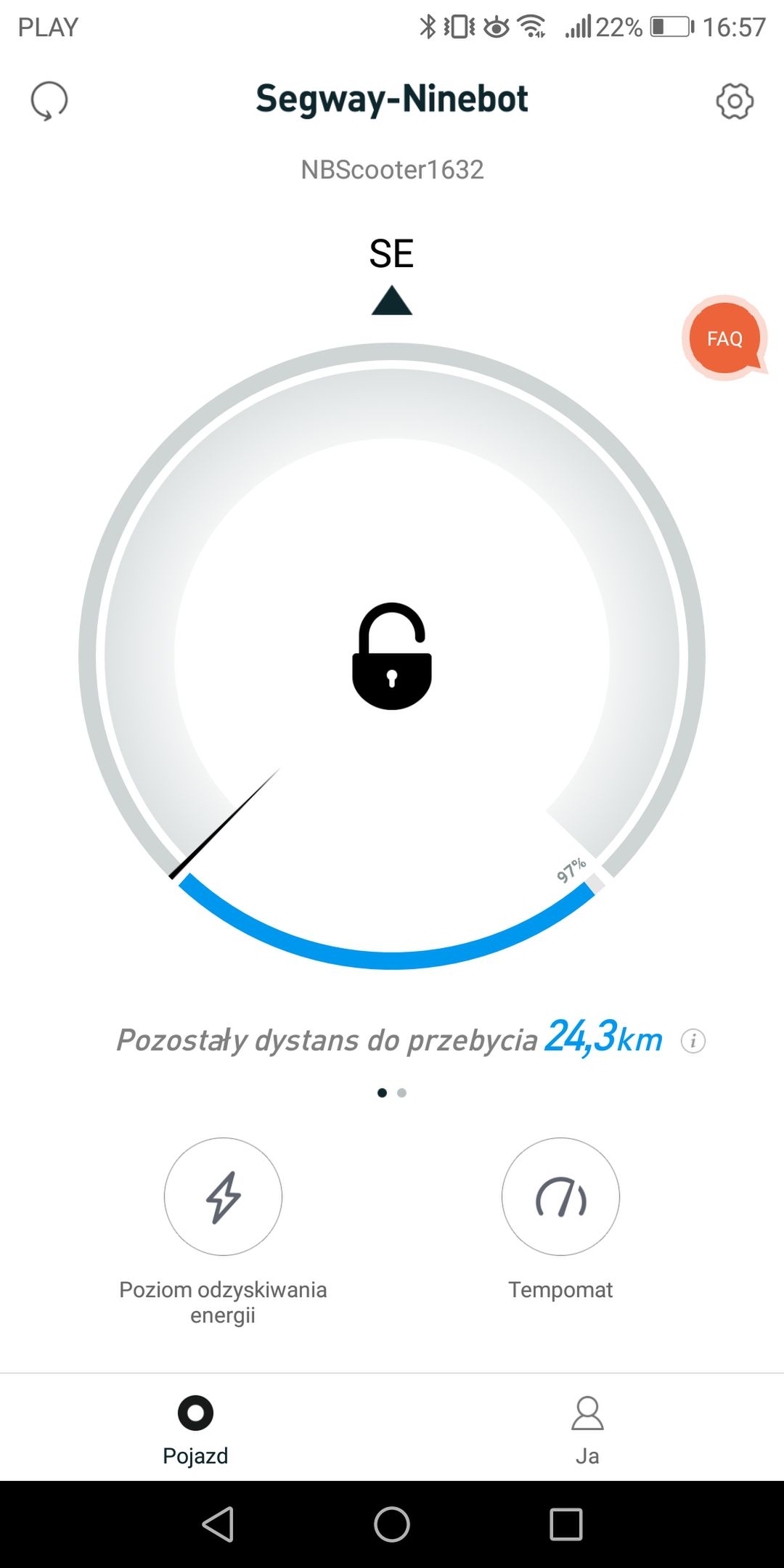Tap the refresh icon at top left

(49, 101)
